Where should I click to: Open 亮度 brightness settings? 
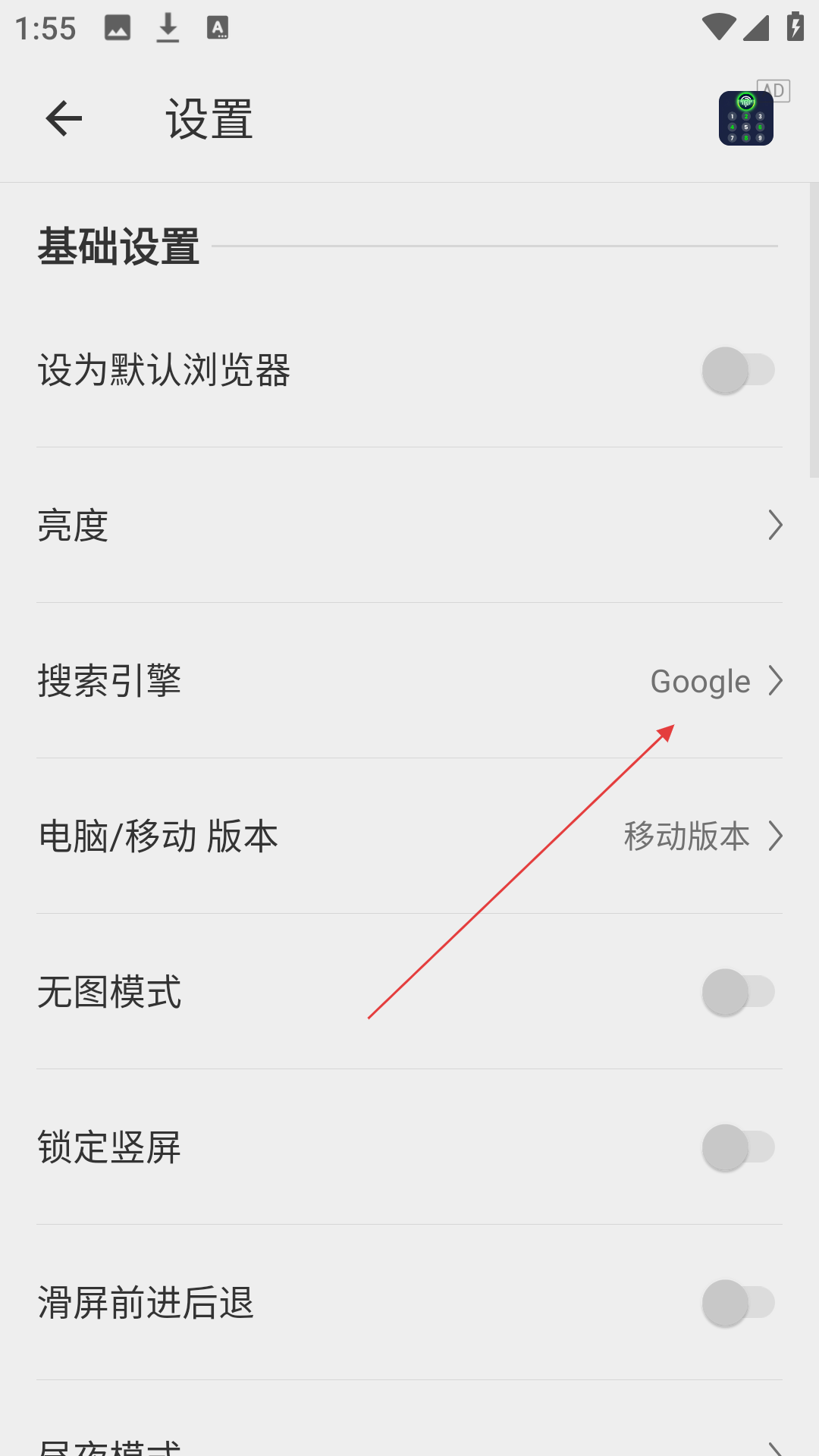(409, 526)
